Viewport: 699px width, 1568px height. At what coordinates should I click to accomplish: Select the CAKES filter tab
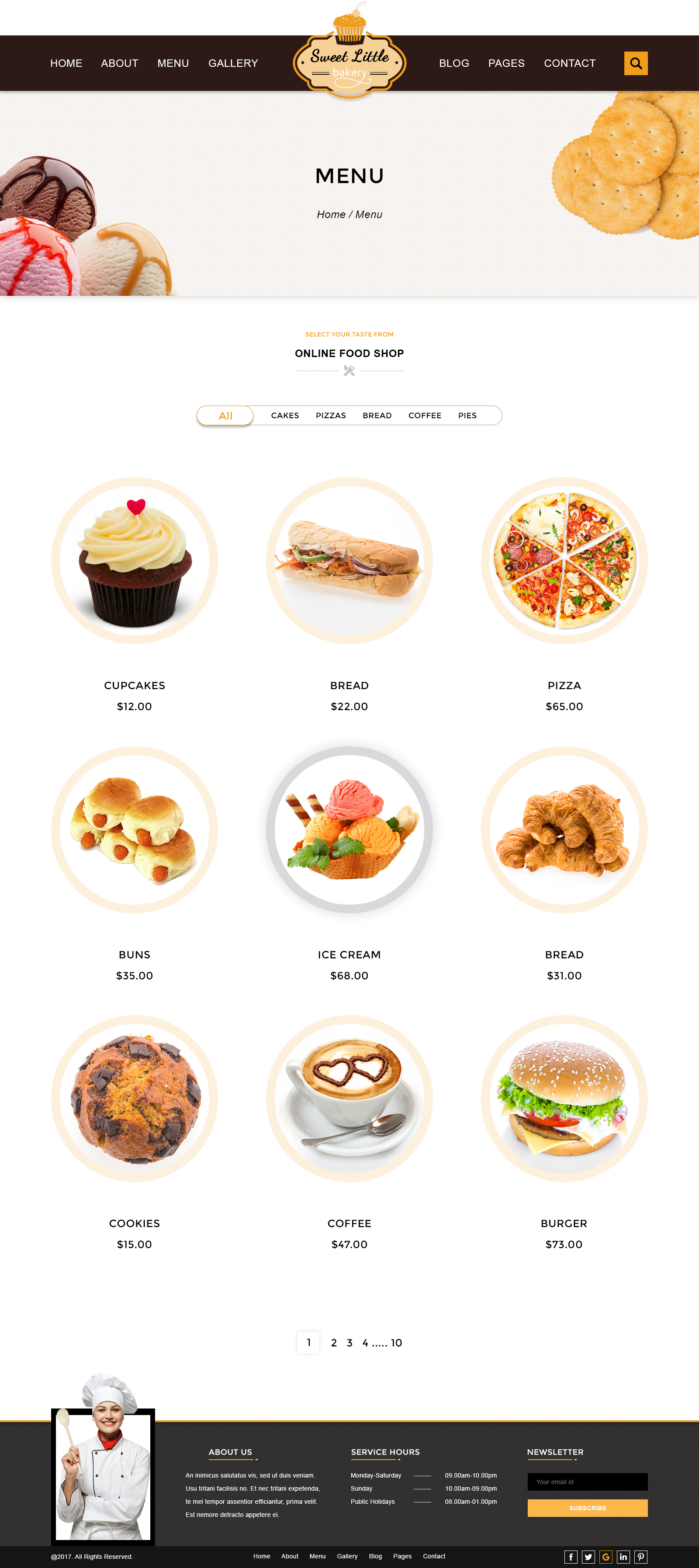pyautogui.click(x=285, y=416)
